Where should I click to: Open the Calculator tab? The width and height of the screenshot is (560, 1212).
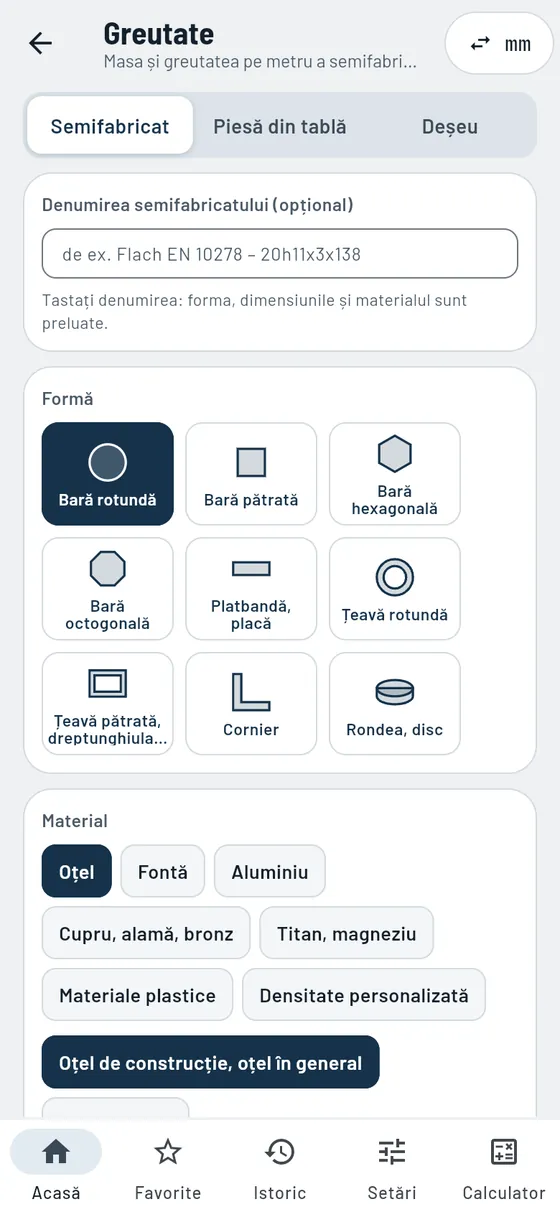click(504, 1166)
